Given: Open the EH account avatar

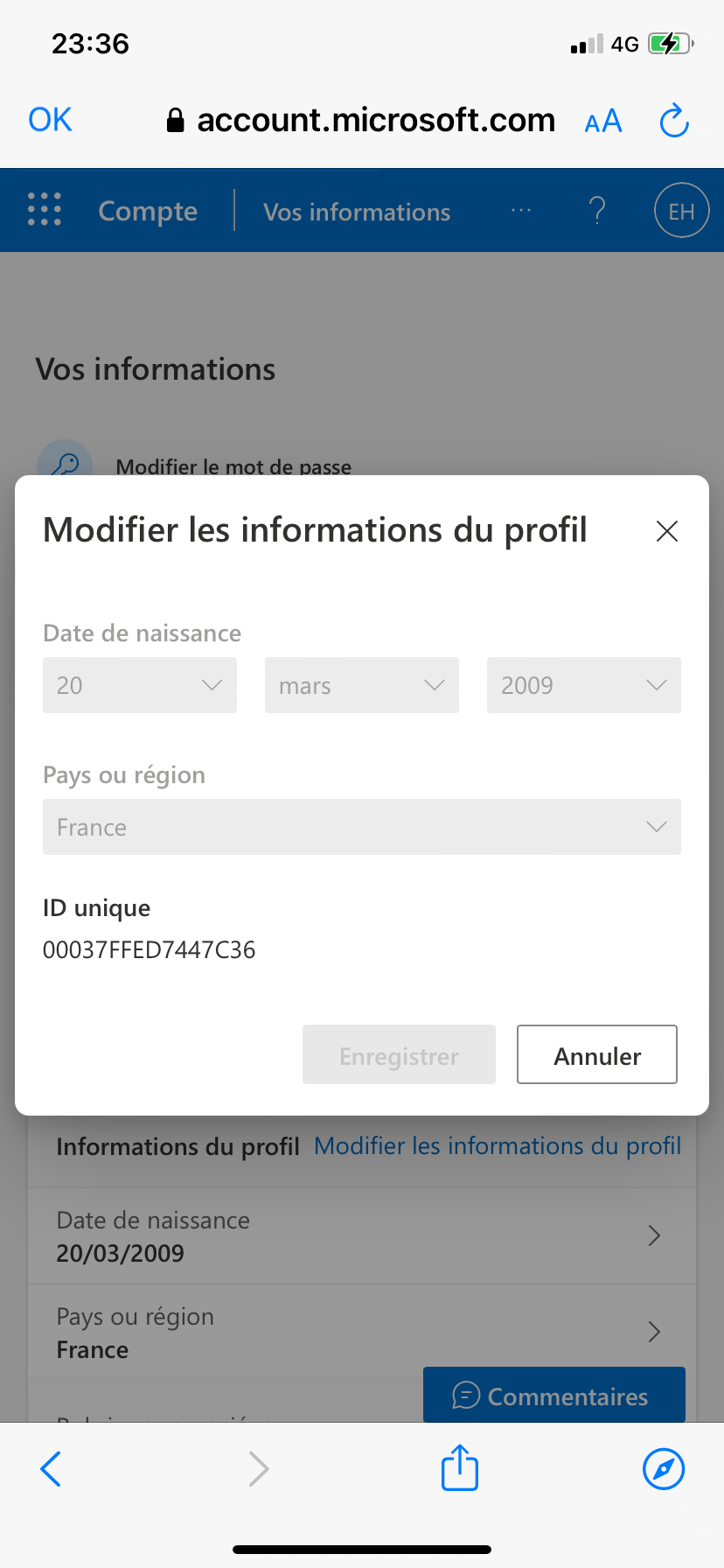Looking at the screenshot, I should tap(681, 210).
